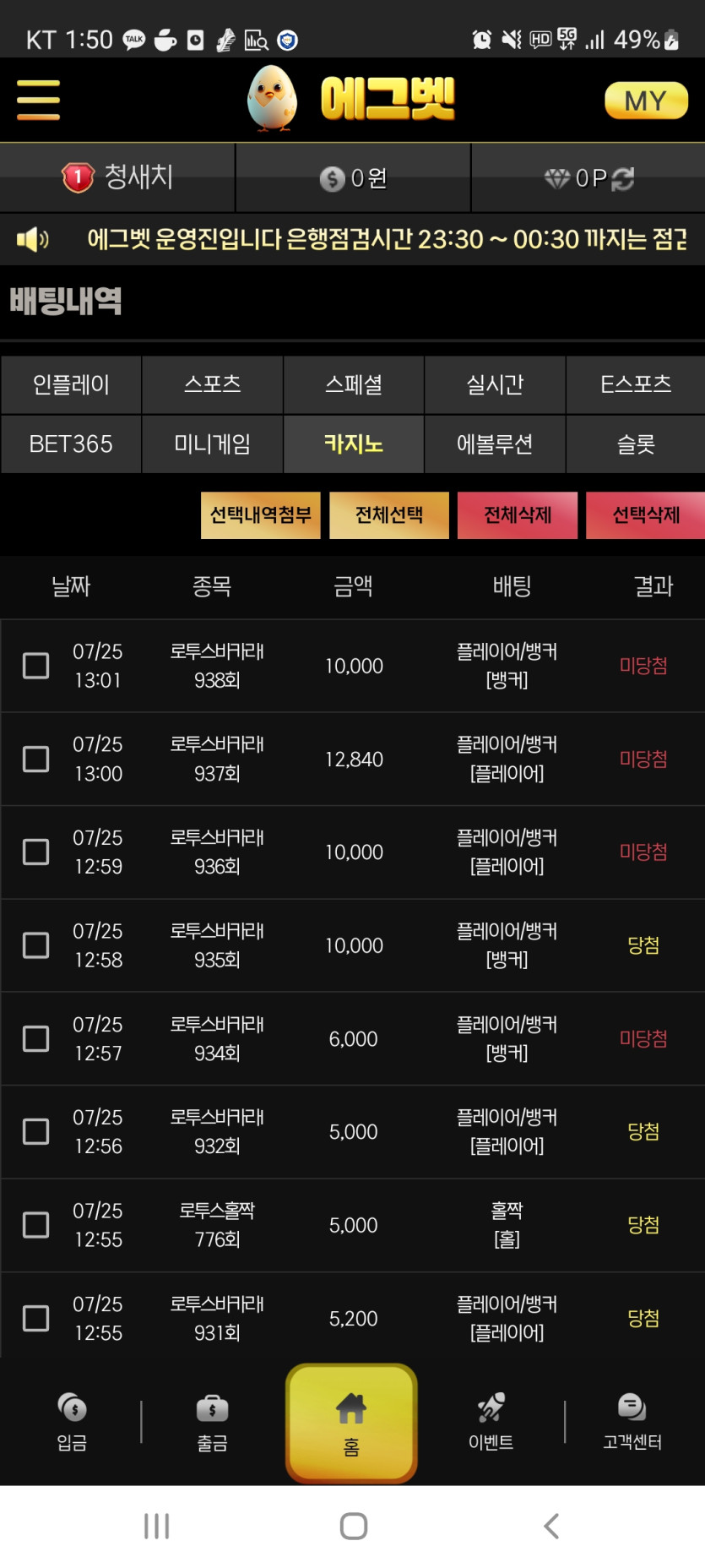Switch to the 스포츠 tab
This screenshot has width=705, height=1568.
212,384
